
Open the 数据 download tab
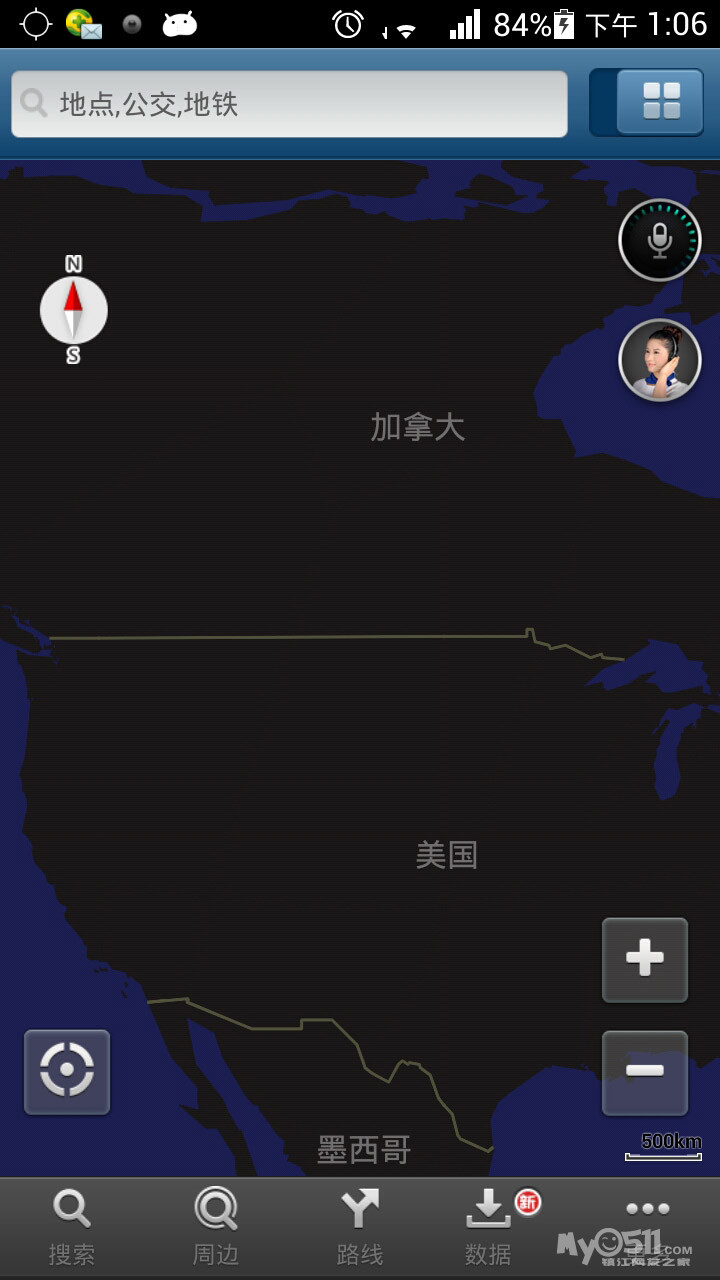489,1228
